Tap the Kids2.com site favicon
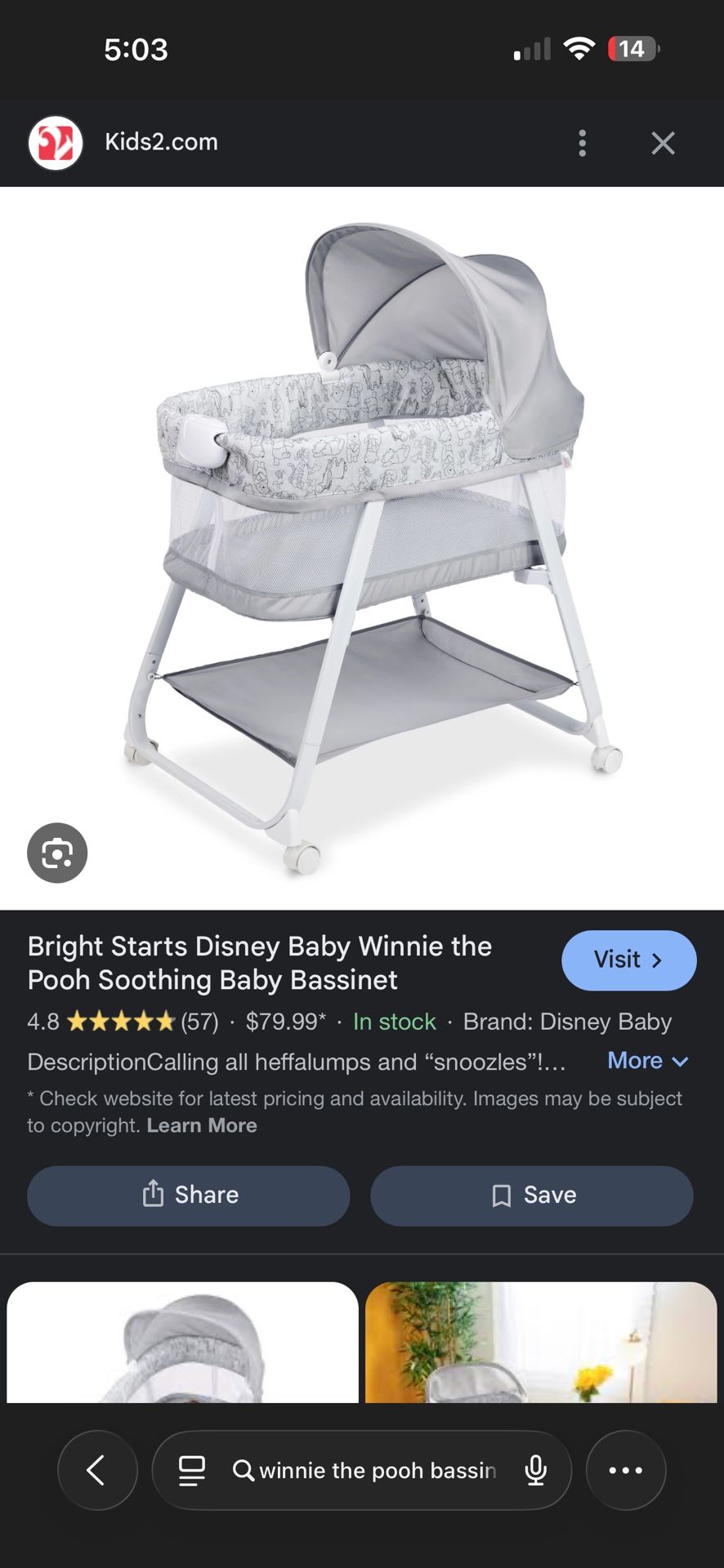724x1568 pixels. tap(55, 142)
